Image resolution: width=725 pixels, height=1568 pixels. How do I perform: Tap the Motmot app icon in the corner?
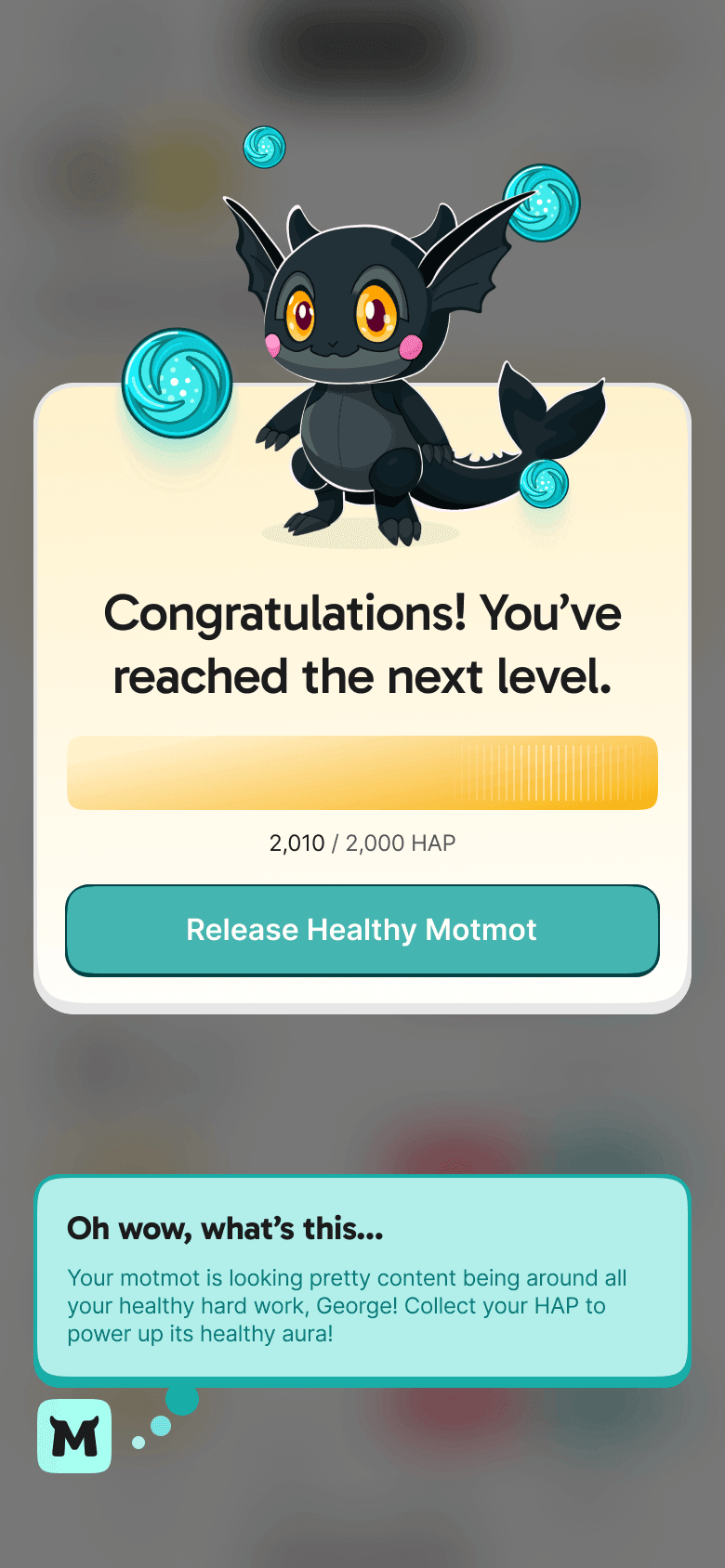click(x=74, y=1437)
